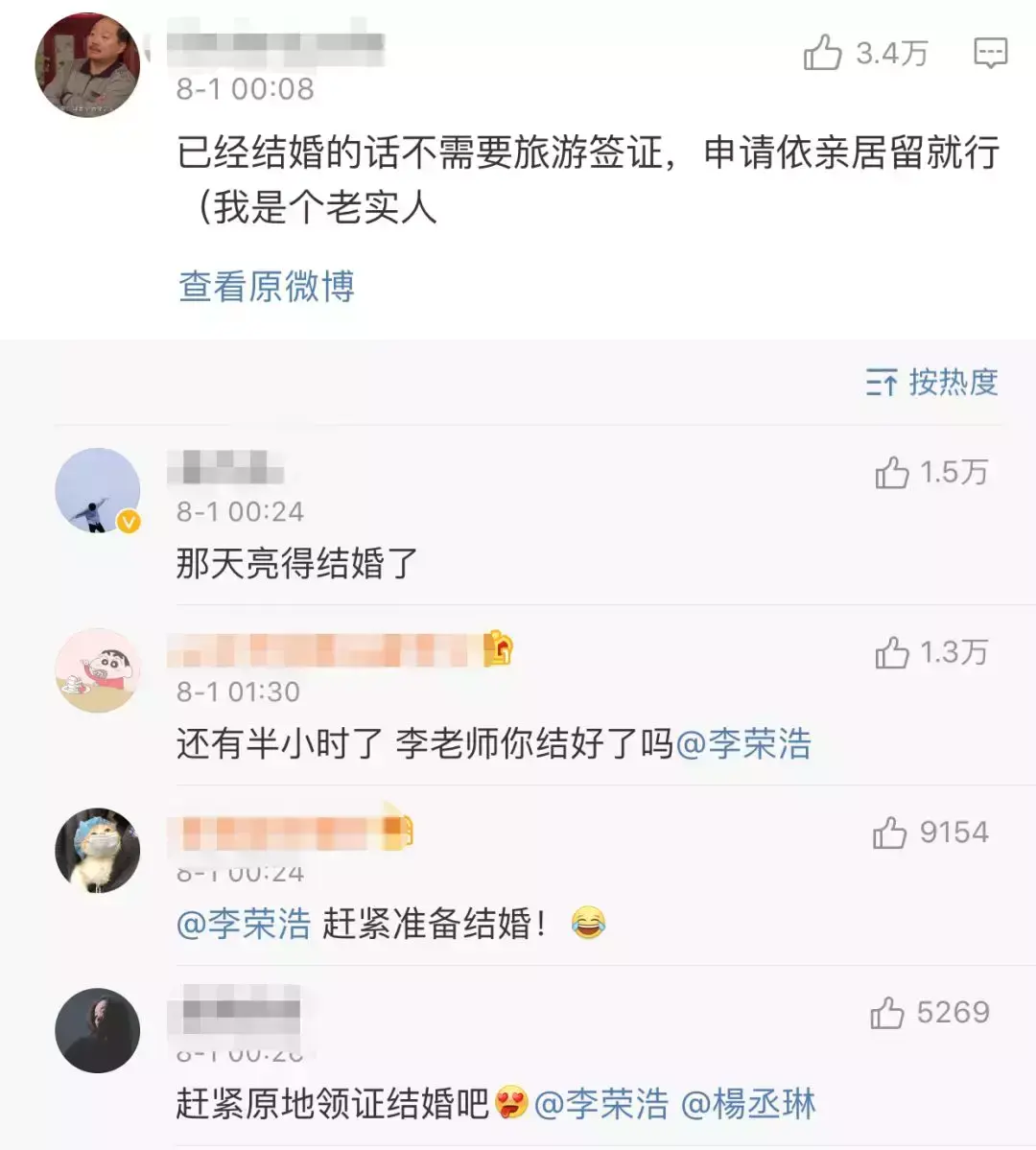Open the cat avatar commenter's profile
1036x1150 pixels.
pos(97,850)
